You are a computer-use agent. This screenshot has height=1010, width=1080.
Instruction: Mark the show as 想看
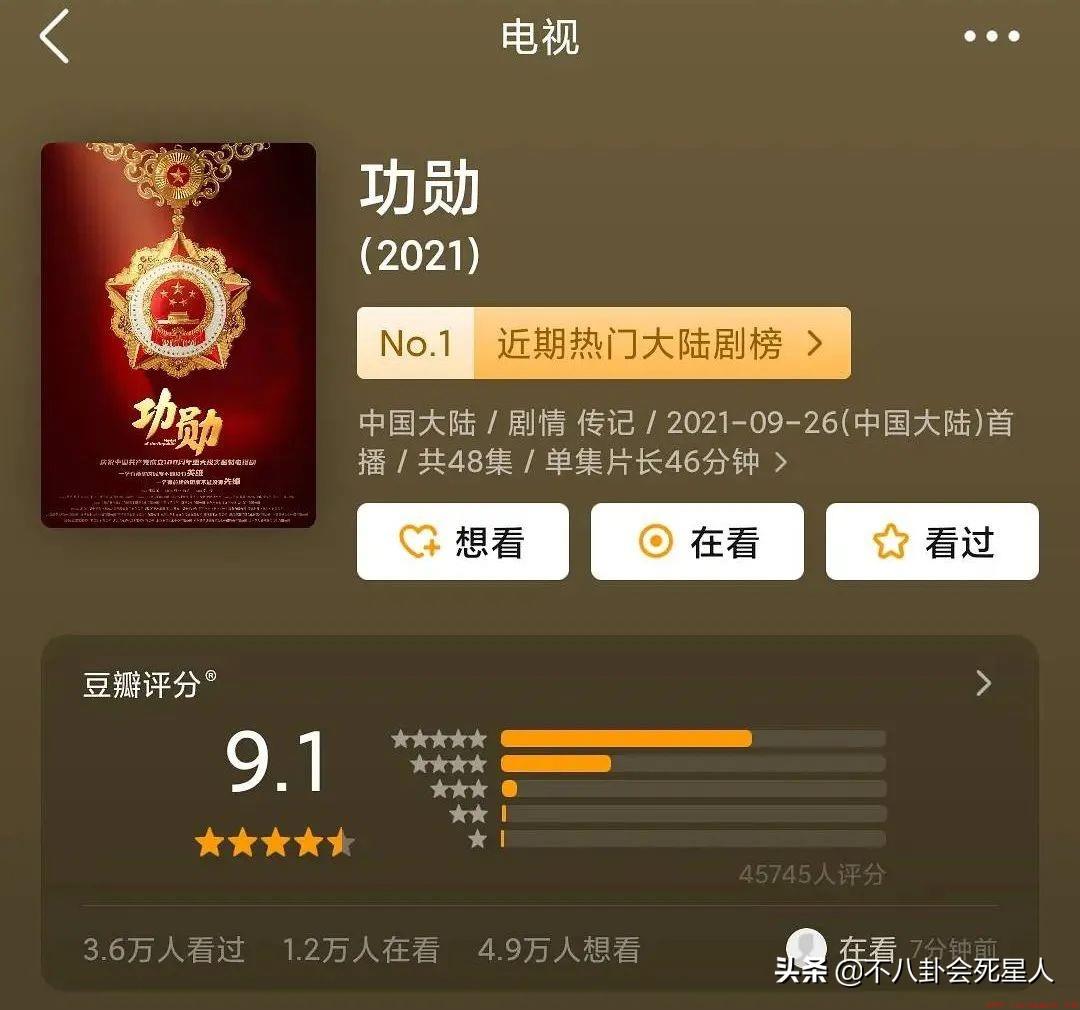click(x=463, y=542)
